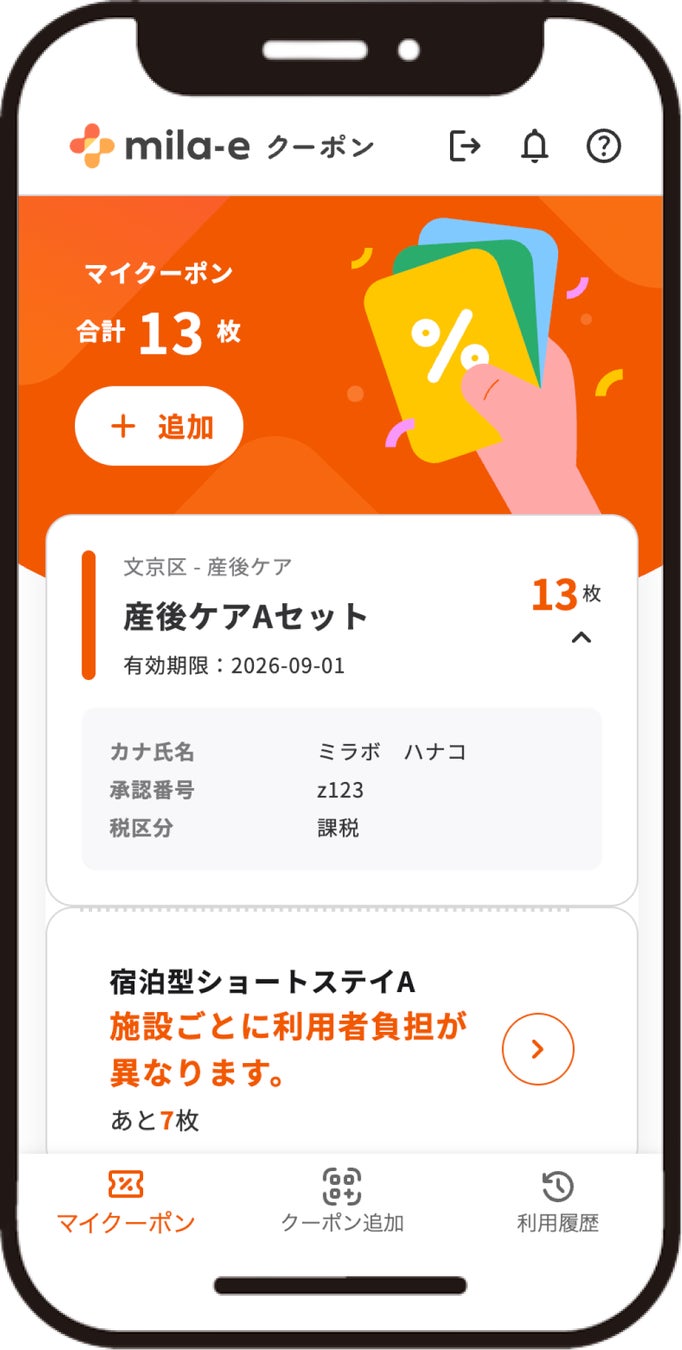The image size is (682, 1350).
Task: Select the マイクーポン tab
Action: pos(126,1200)
